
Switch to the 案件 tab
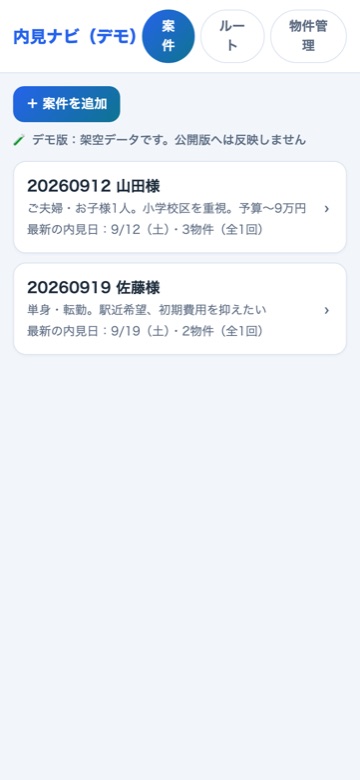[x=168, y=36]
